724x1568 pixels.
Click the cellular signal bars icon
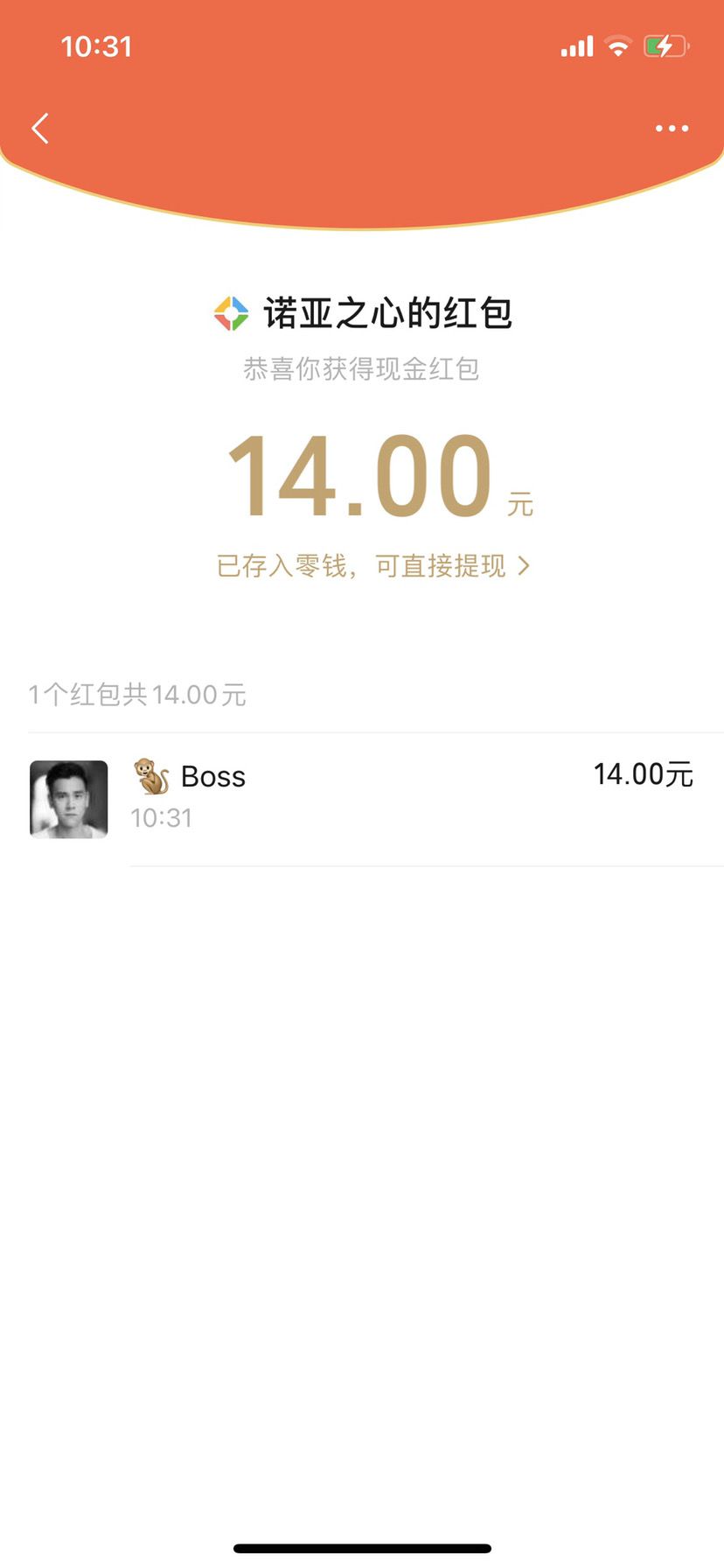pos(575,46)
